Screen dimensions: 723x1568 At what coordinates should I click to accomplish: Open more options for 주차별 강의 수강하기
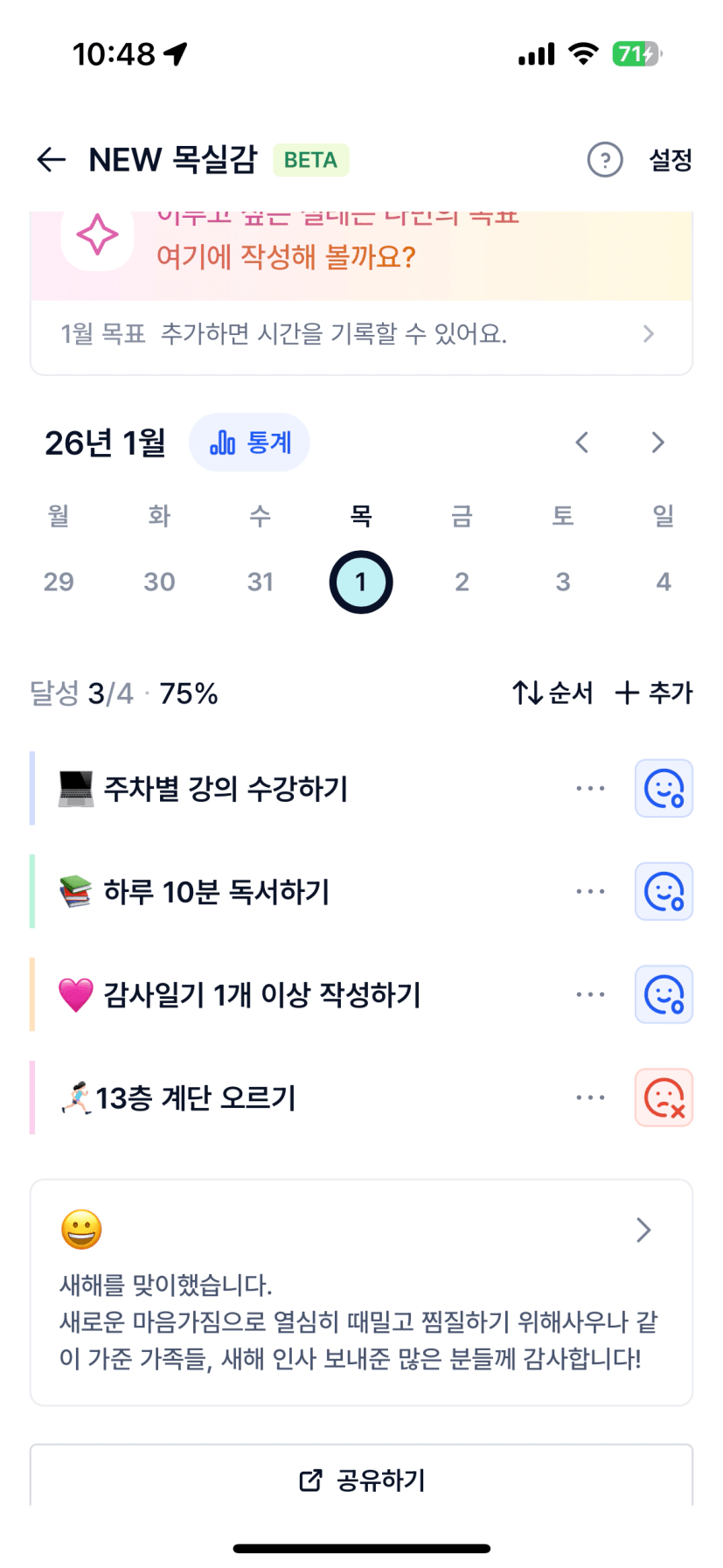point(590,789)
